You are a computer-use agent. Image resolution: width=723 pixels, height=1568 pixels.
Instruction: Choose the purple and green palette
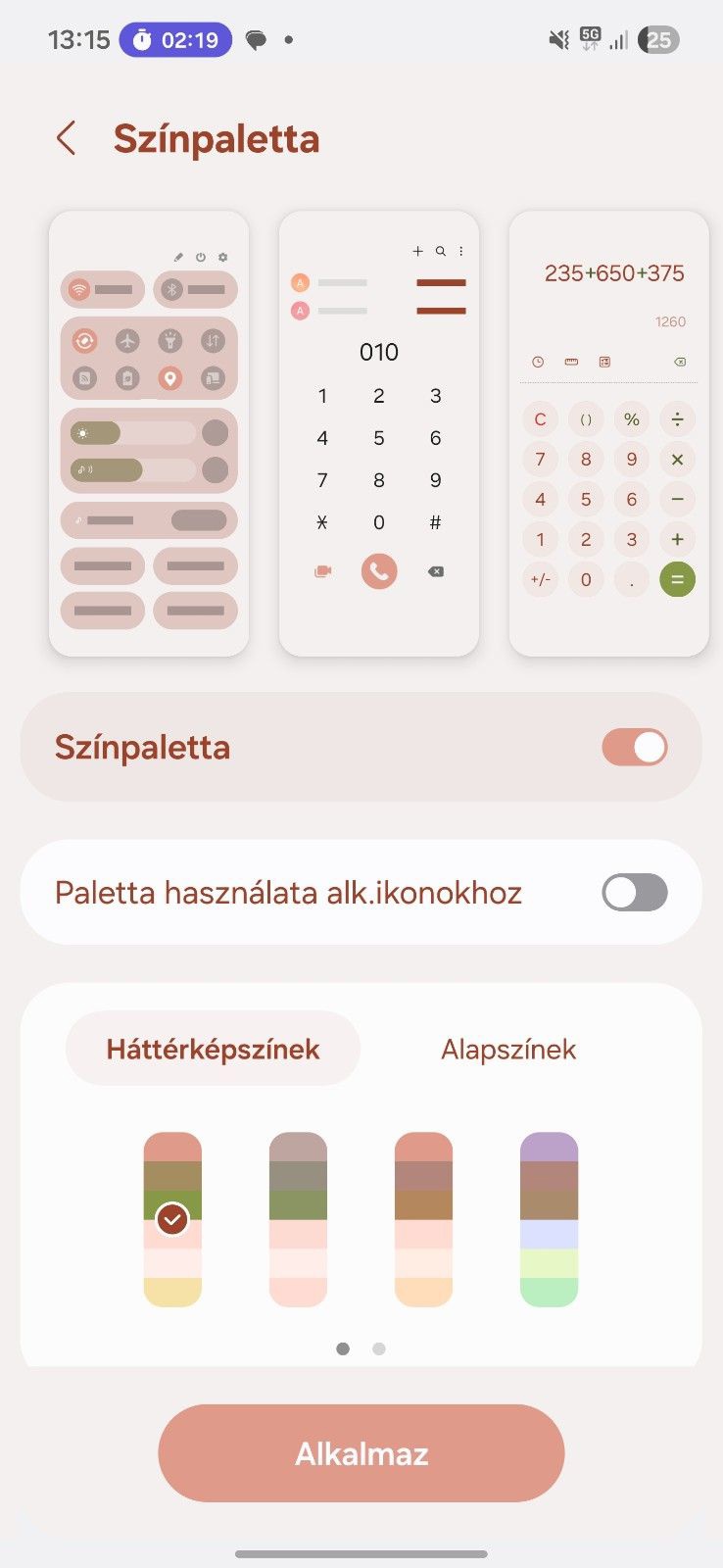[x=549, y=1219]
